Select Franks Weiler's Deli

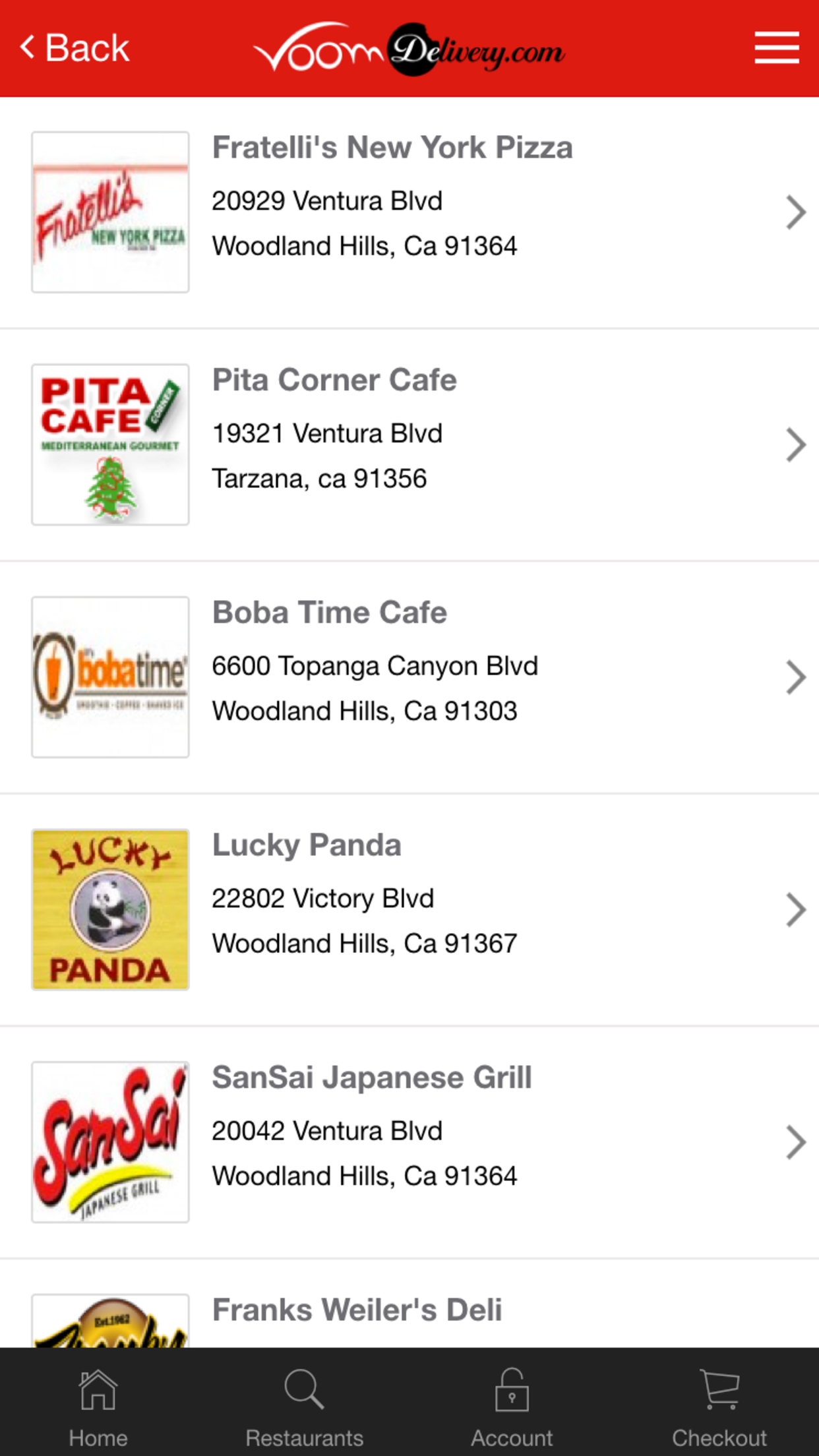[409, 1304]
